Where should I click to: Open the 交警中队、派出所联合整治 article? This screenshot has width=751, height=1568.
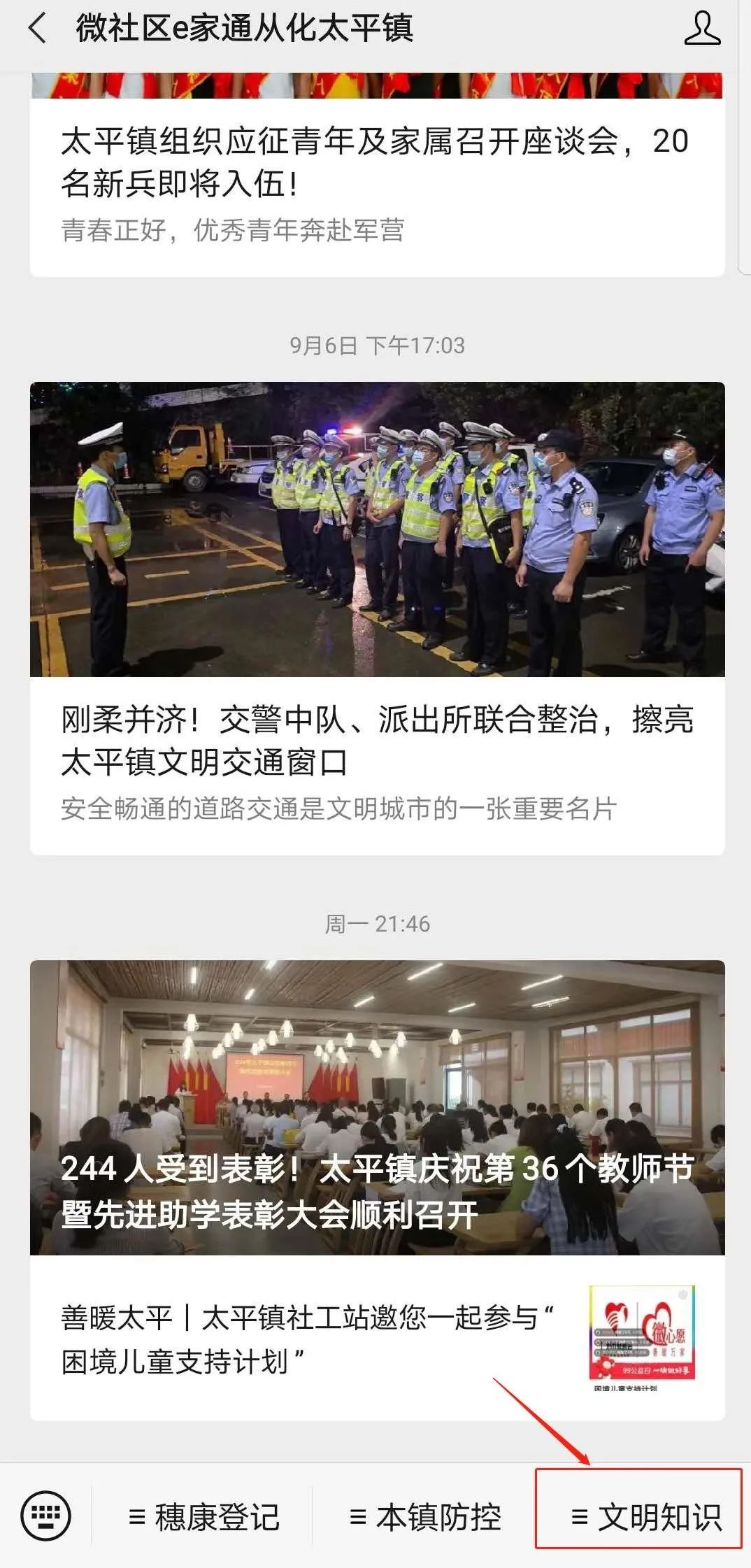point(376,740)
